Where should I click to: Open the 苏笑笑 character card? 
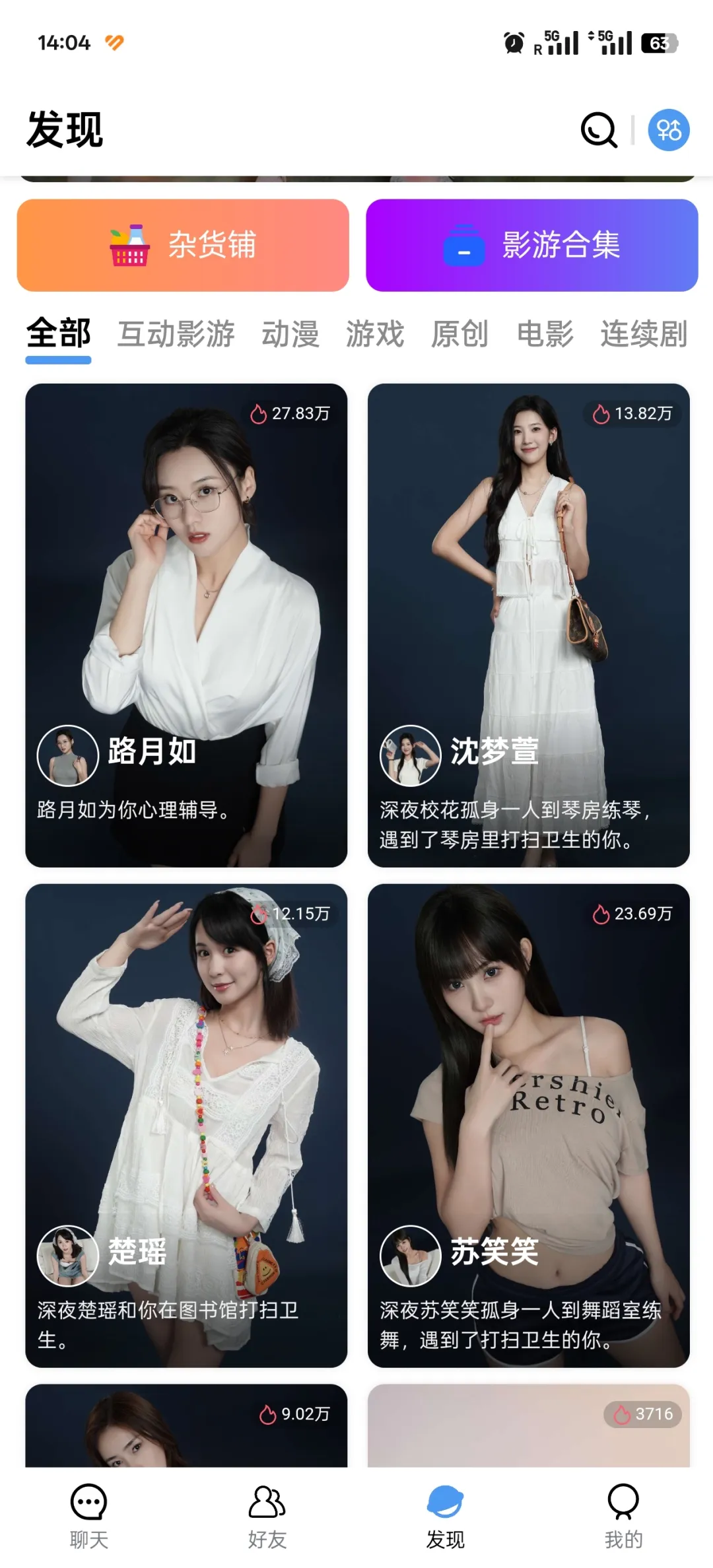[x=528, y=1125]
